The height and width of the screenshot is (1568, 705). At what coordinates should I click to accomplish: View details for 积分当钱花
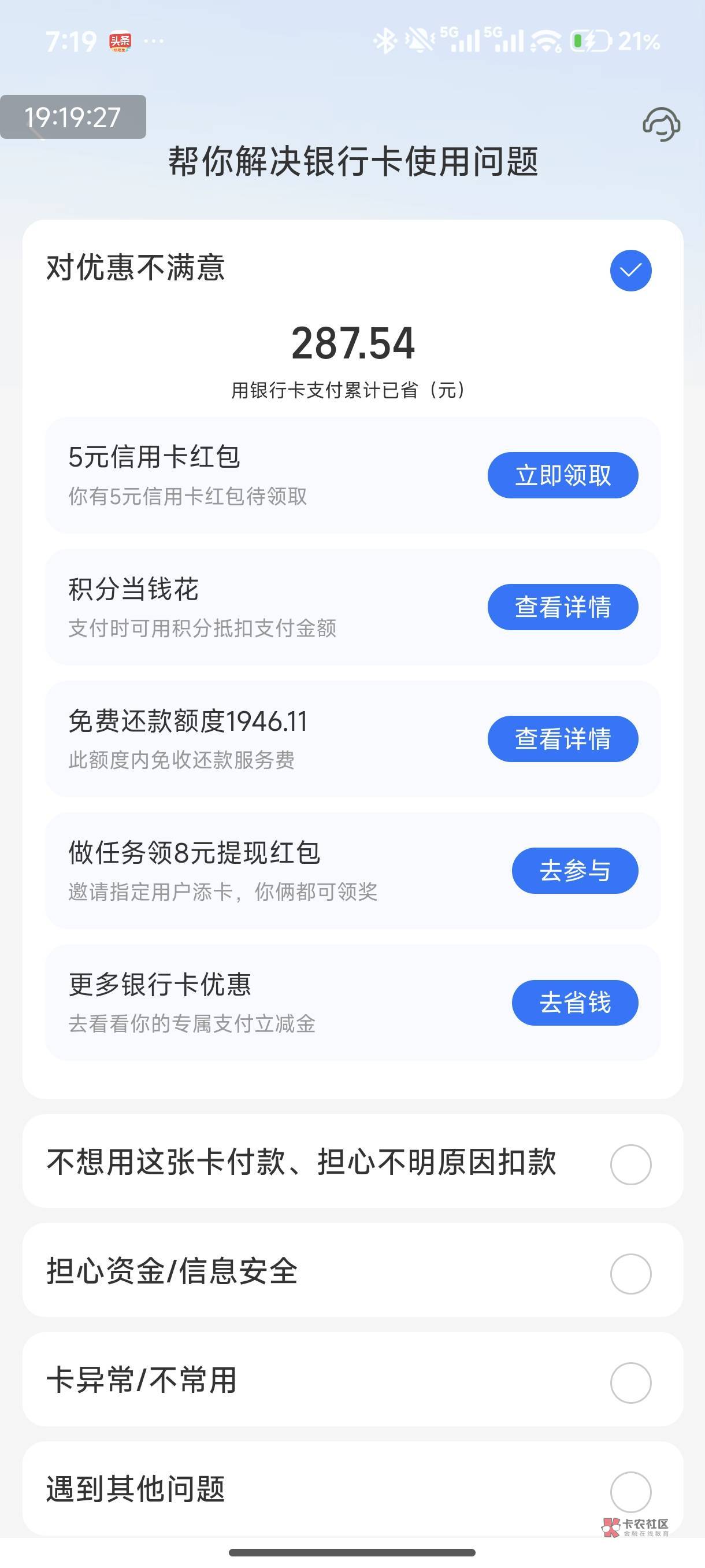(x=563, y=607)
